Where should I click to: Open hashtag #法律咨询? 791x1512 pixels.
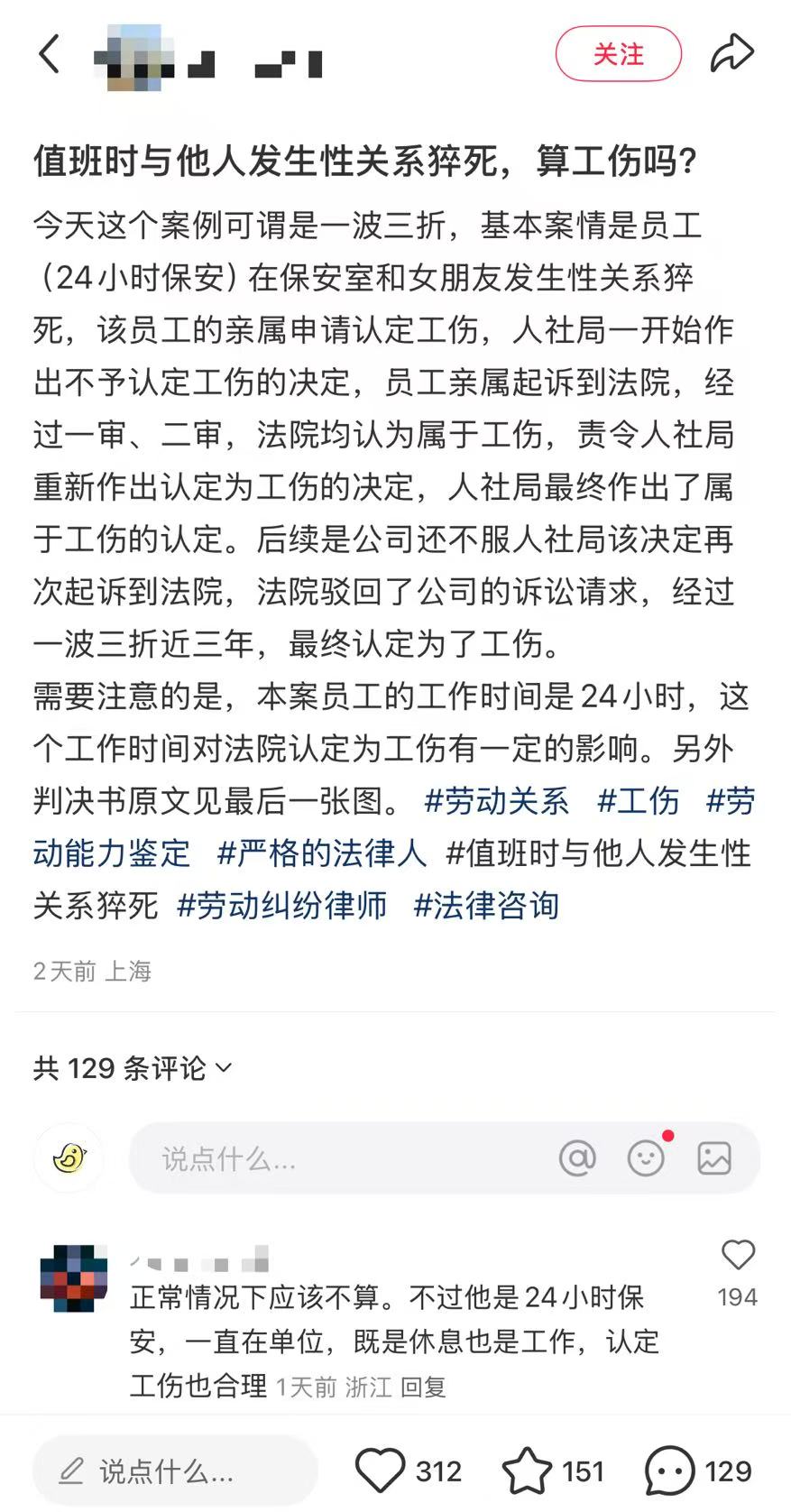[x=486, y=906]
